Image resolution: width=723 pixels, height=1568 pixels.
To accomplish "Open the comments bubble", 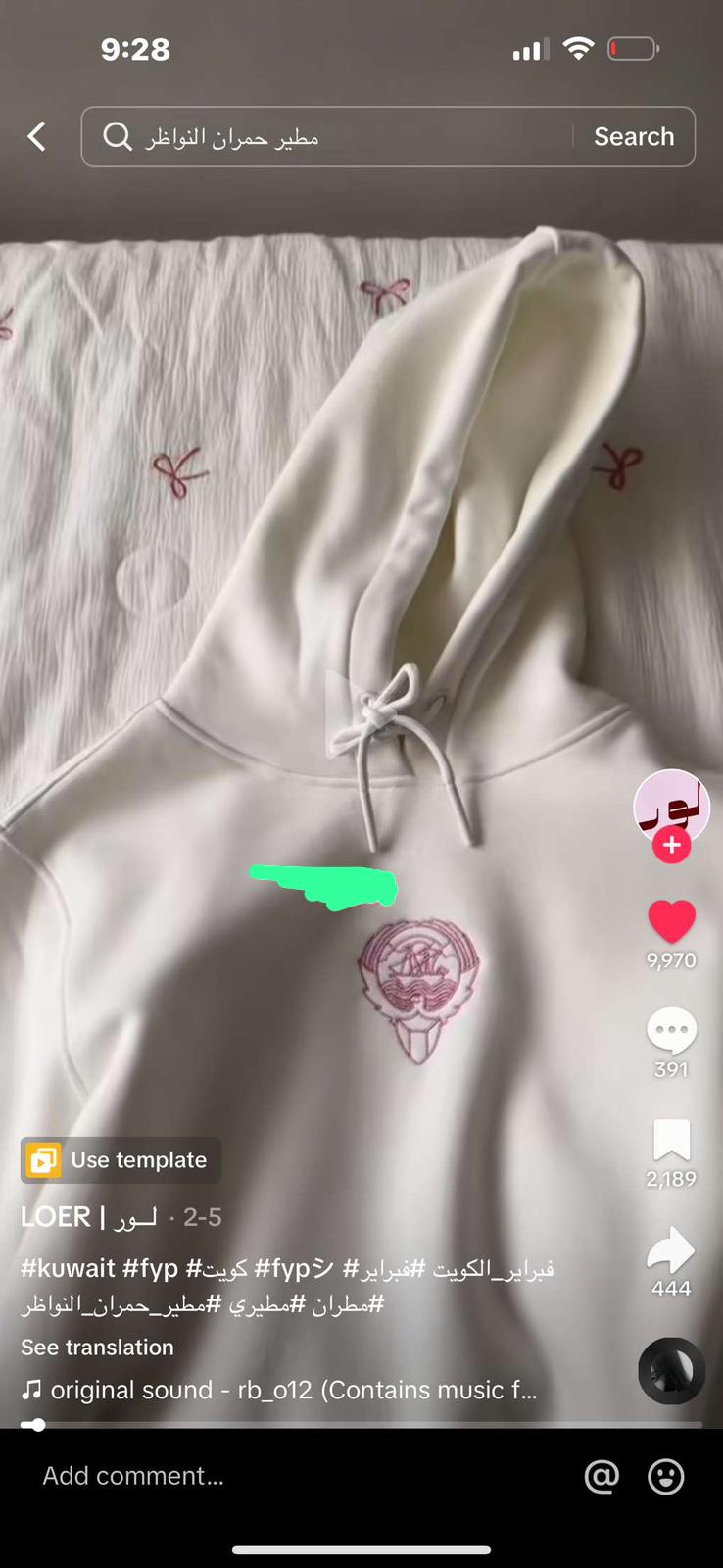I will point(672,1030).
